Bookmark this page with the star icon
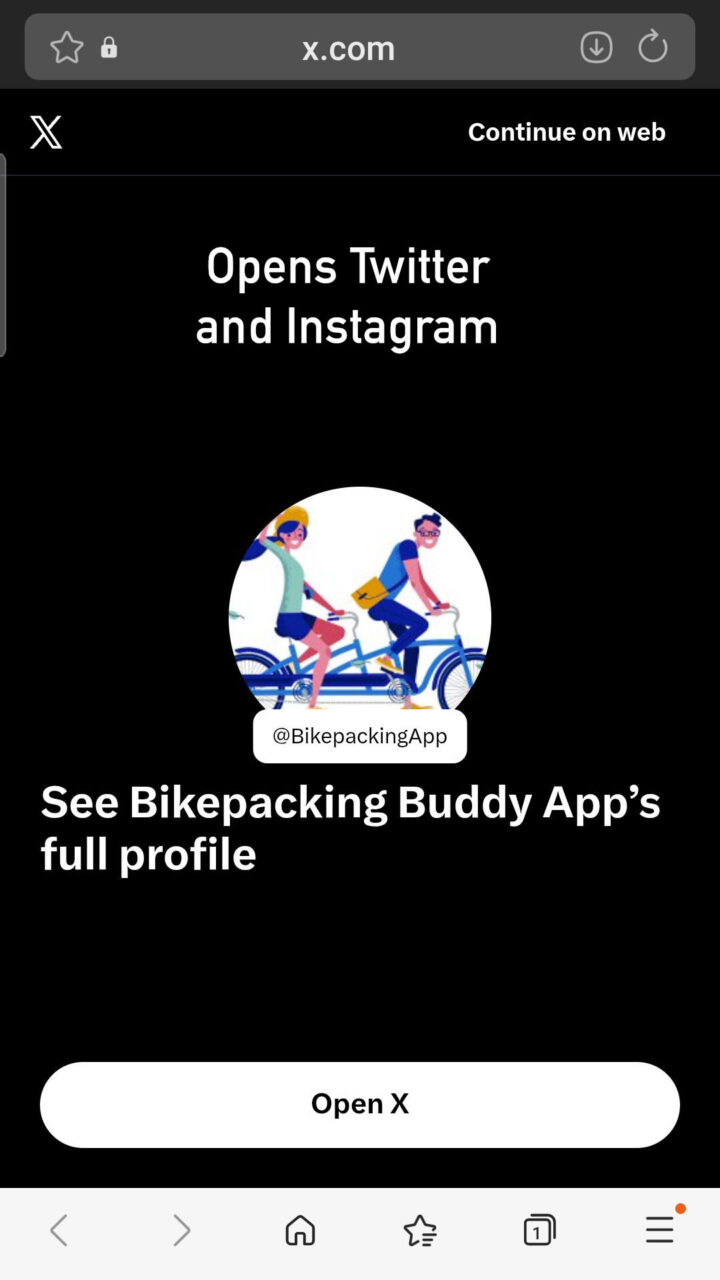720x1280 pixels. (67, 47)
